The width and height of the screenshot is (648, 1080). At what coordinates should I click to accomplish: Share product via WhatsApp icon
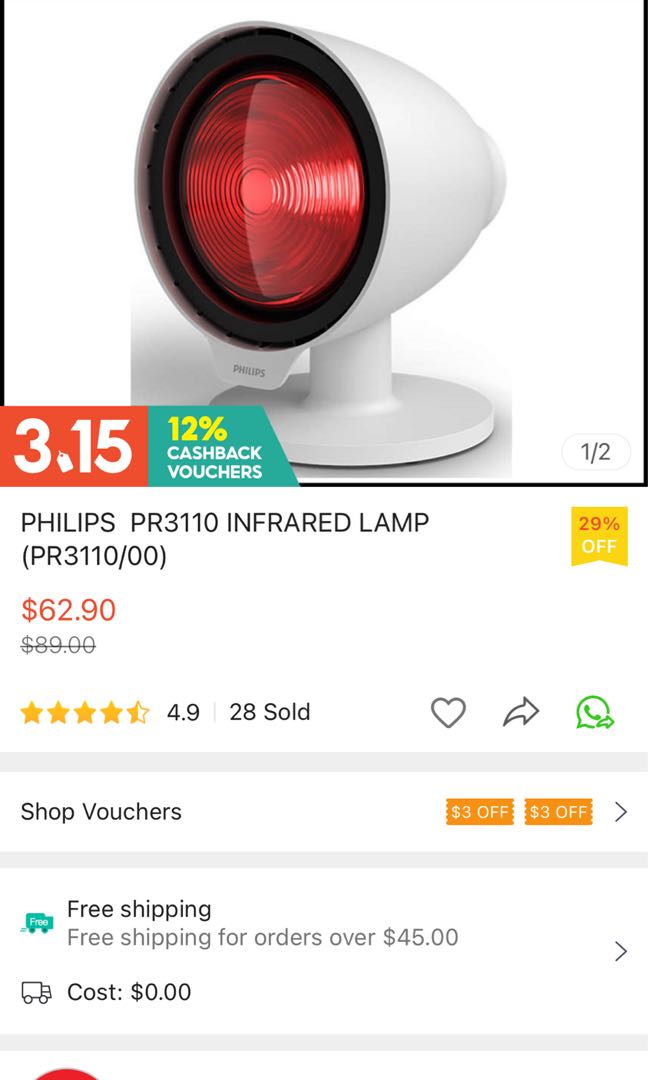point(595,713)
